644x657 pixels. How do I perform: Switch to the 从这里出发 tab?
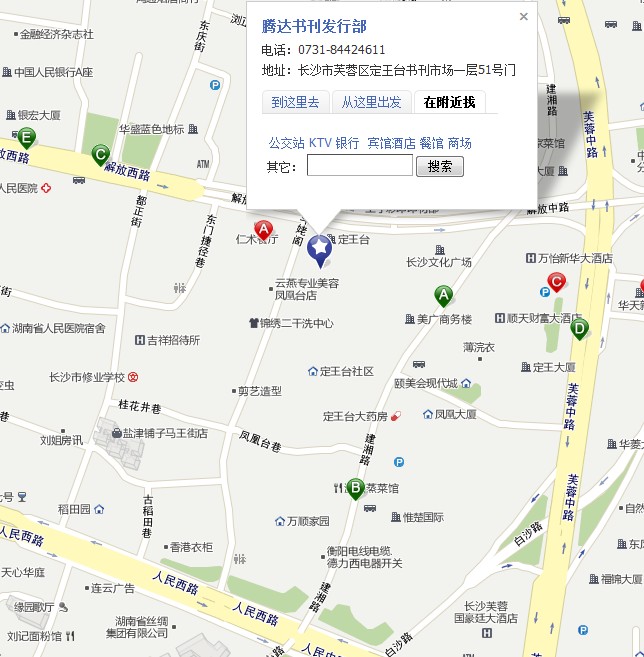371,102
